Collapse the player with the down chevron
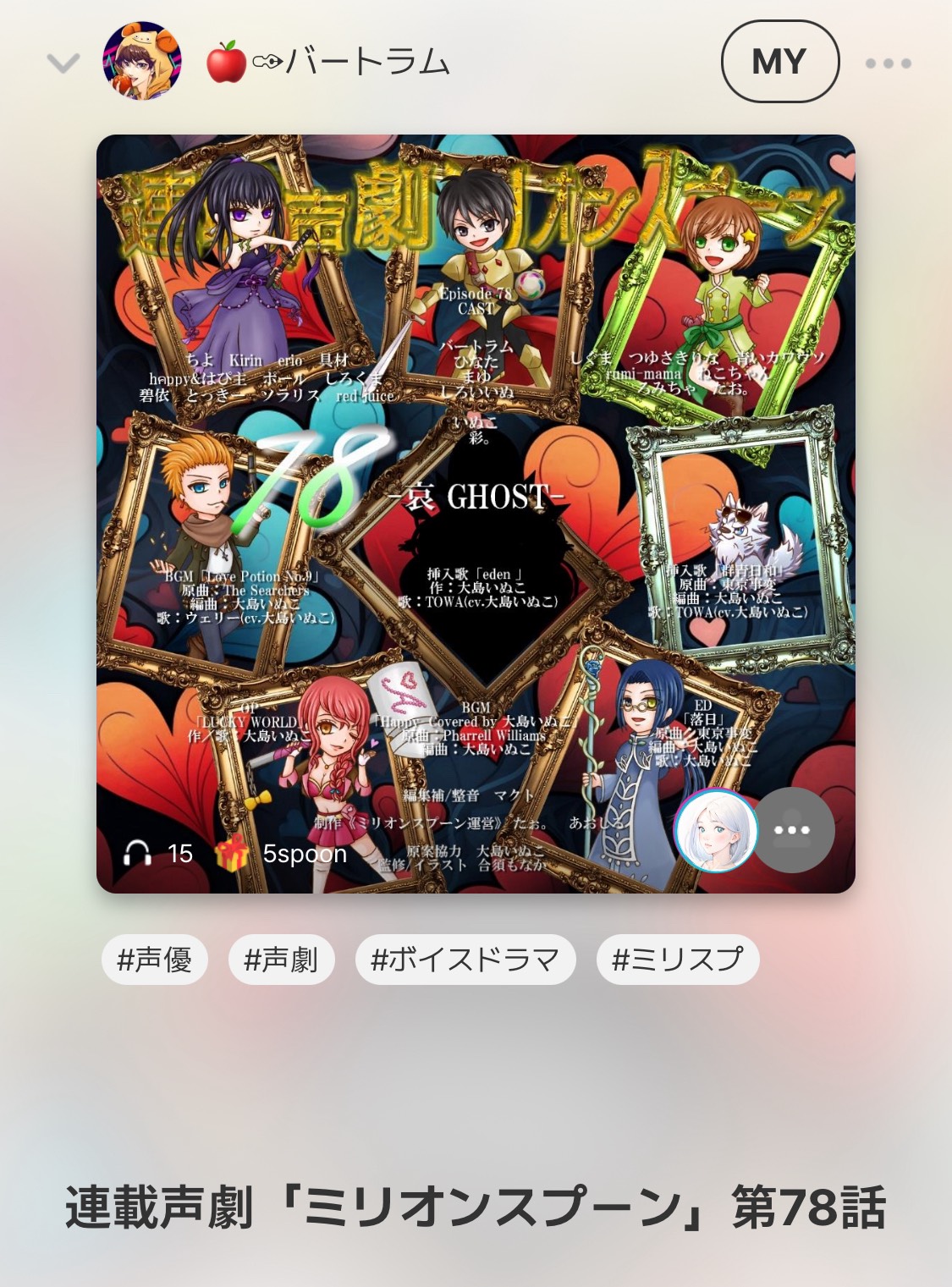 [63, 63]
